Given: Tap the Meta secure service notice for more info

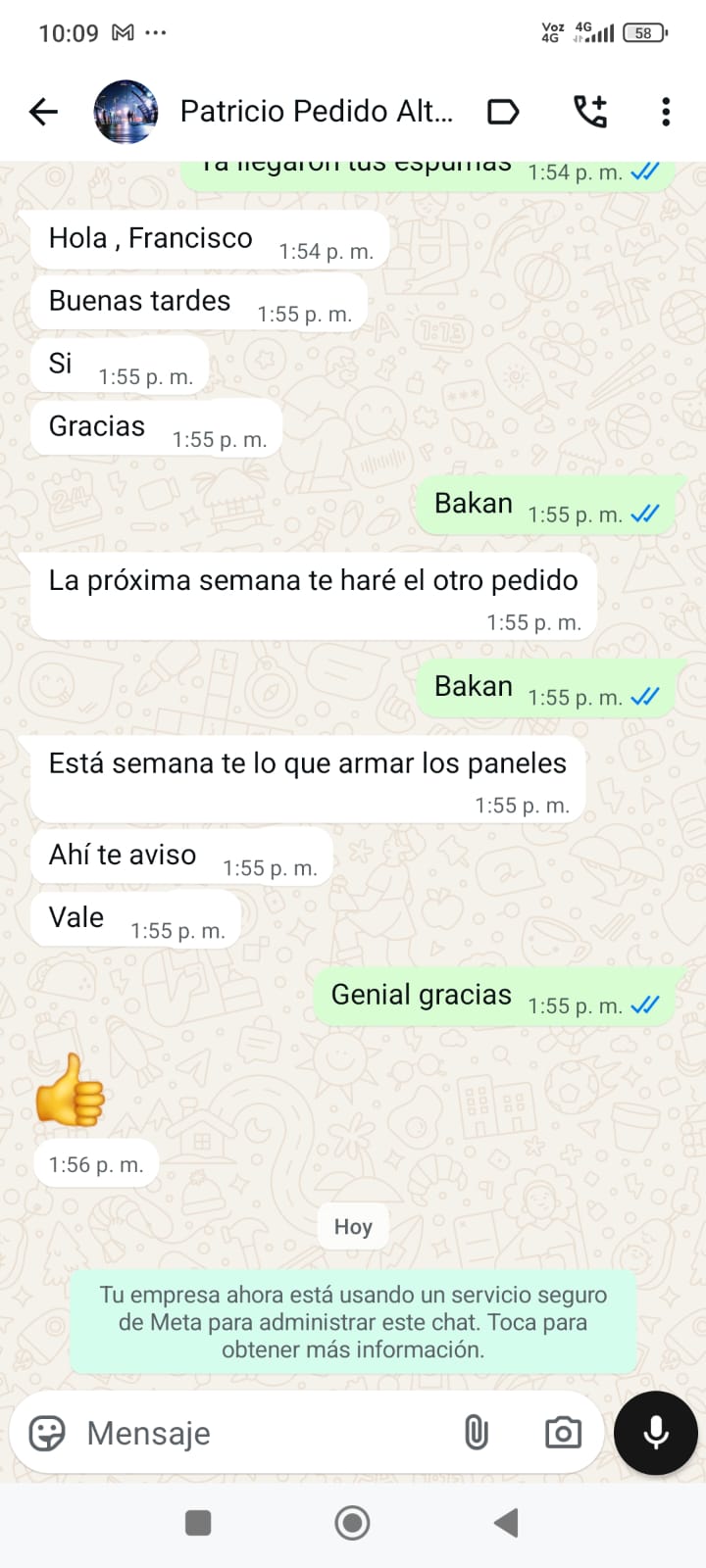Looking at the screenshot, I should click(x=353, y=1321).
